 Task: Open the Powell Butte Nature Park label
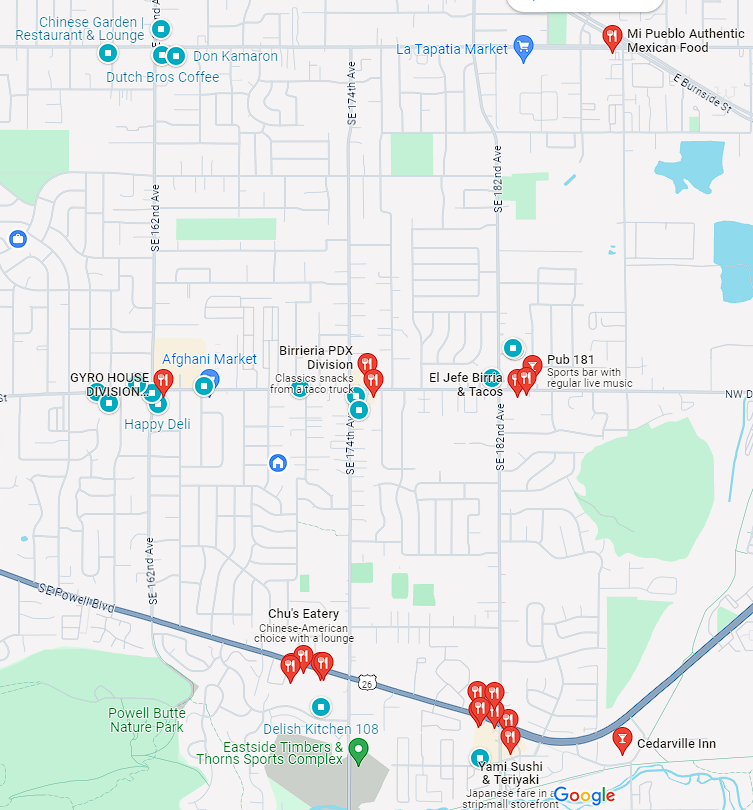(147, 720)
